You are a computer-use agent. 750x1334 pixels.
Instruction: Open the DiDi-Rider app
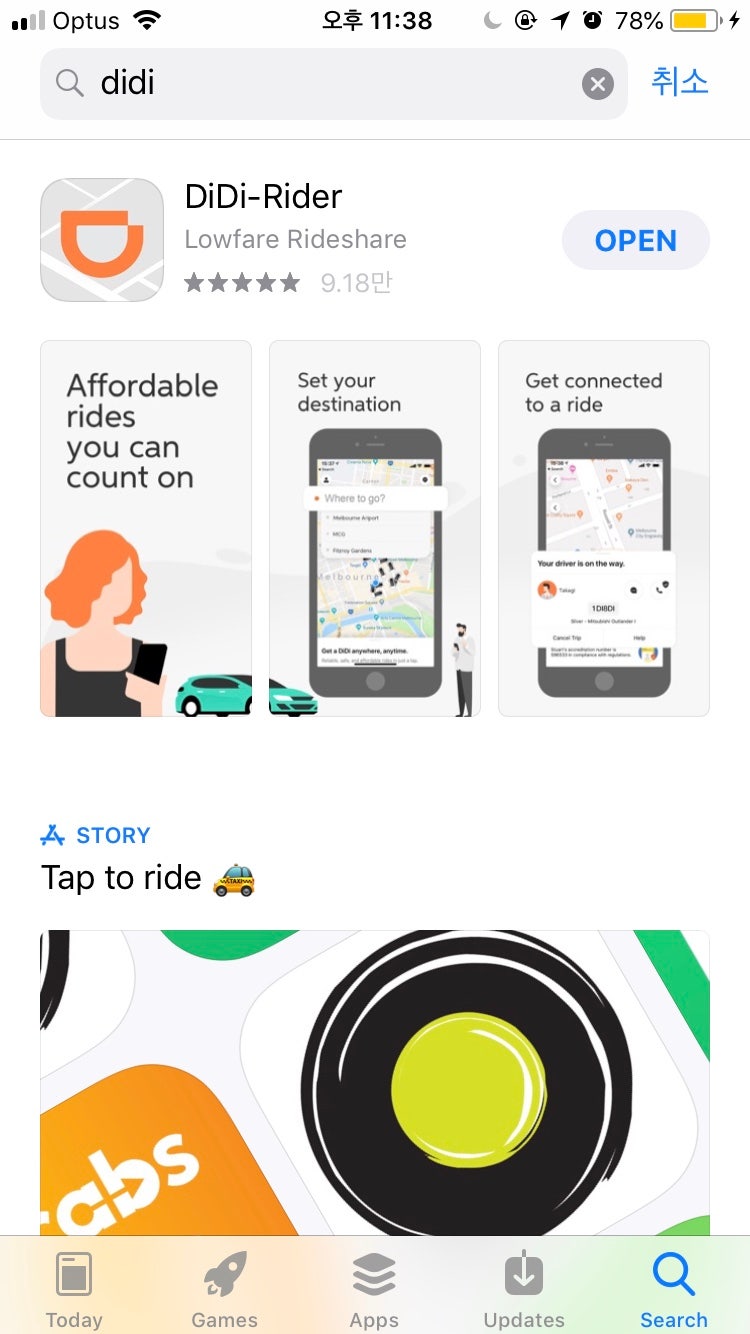[636, 240]
